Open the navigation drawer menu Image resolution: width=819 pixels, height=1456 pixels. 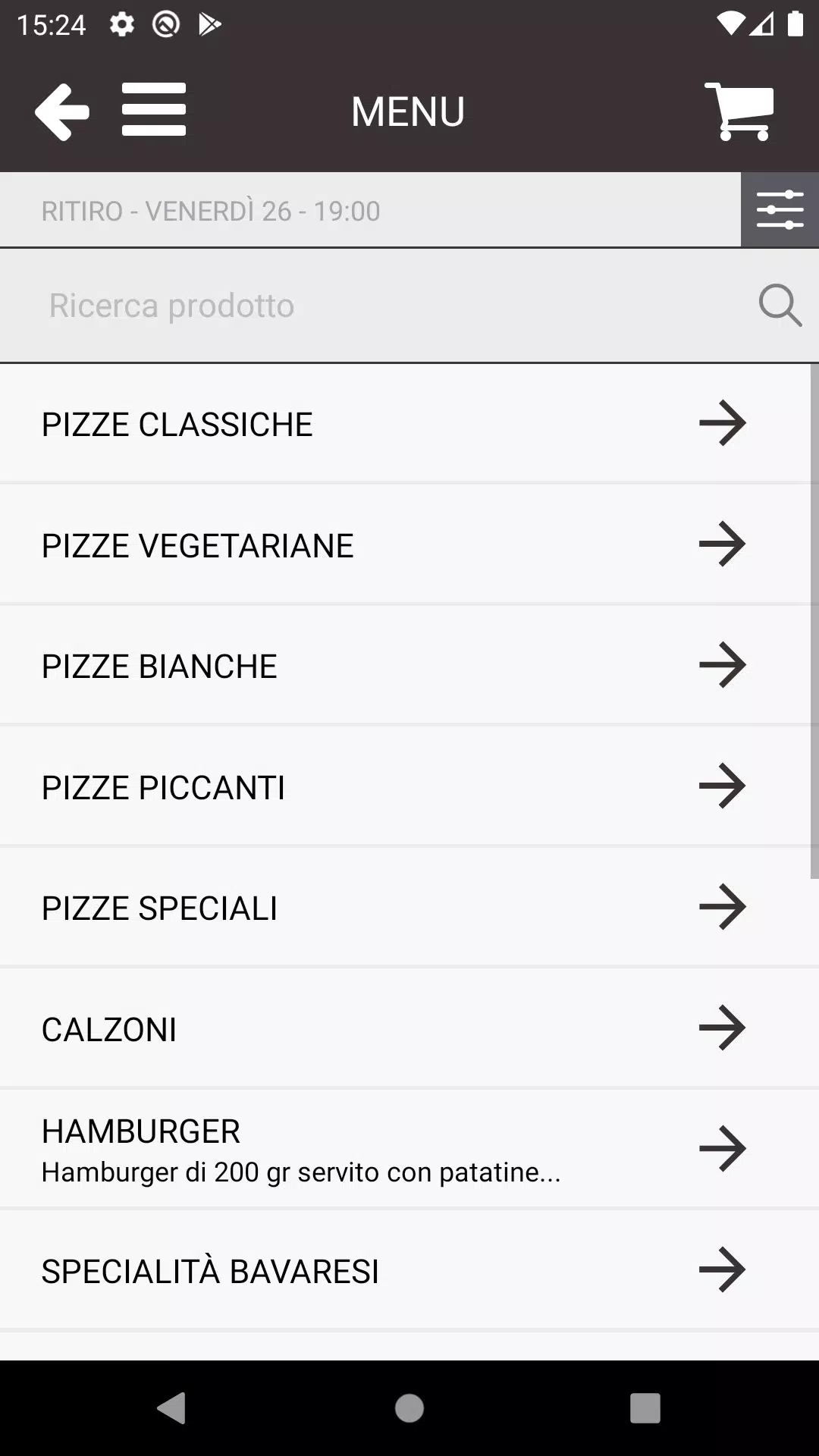(154, 110)
